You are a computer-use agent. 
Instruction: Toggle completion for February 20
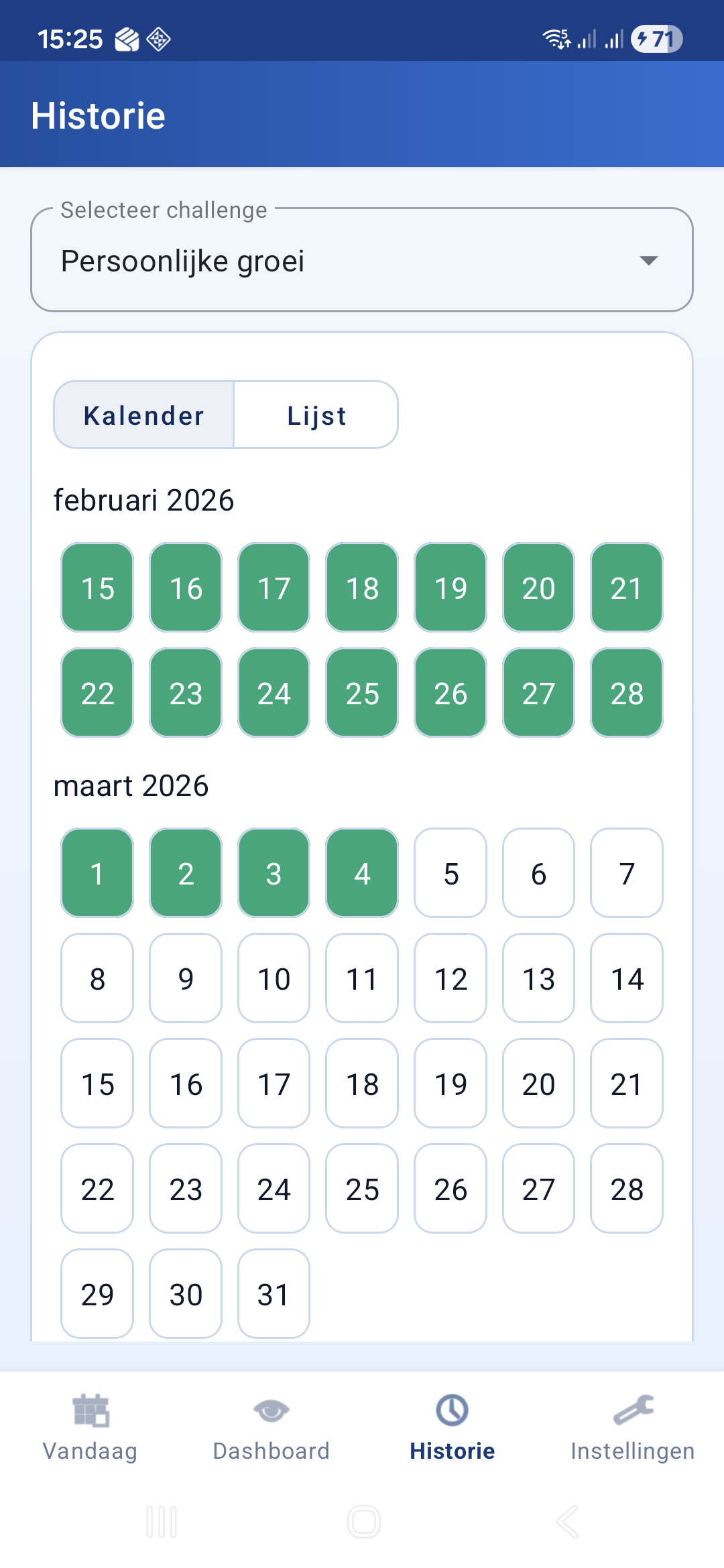coord(538,588)
